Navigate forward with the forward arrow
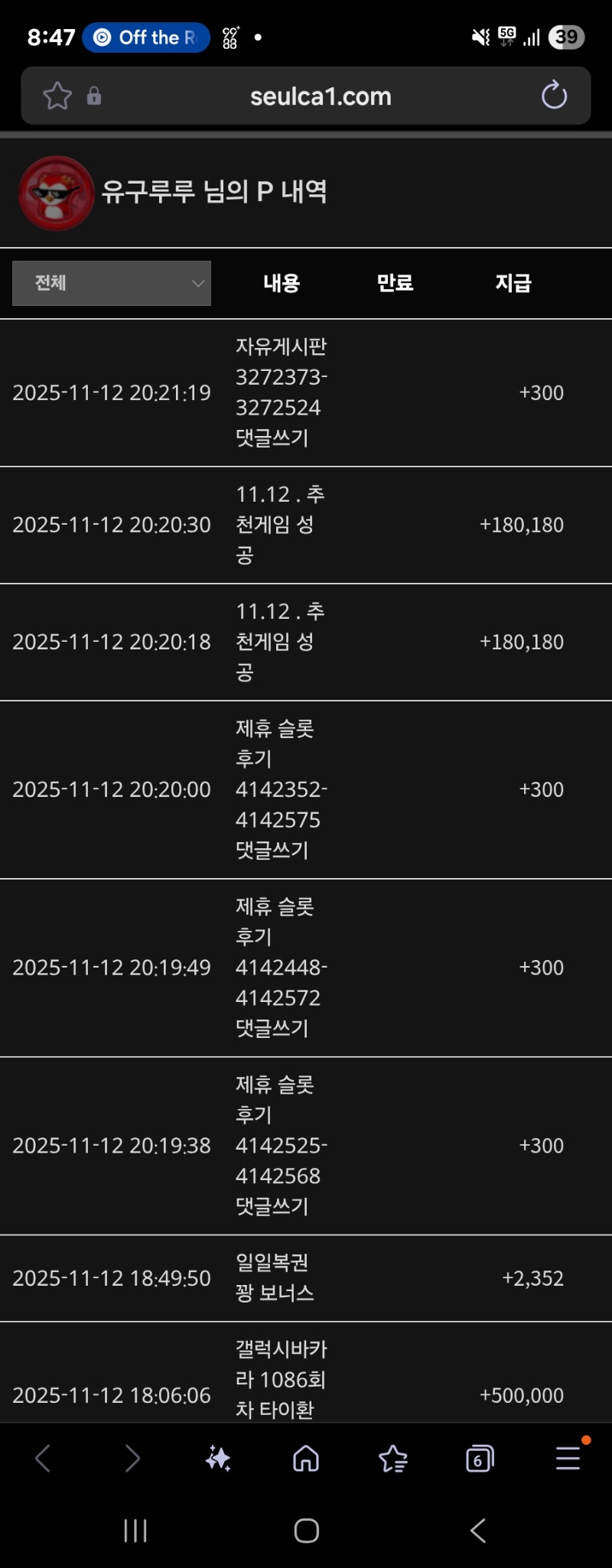The image size is (612, 1568). (x=131, y=1458)
